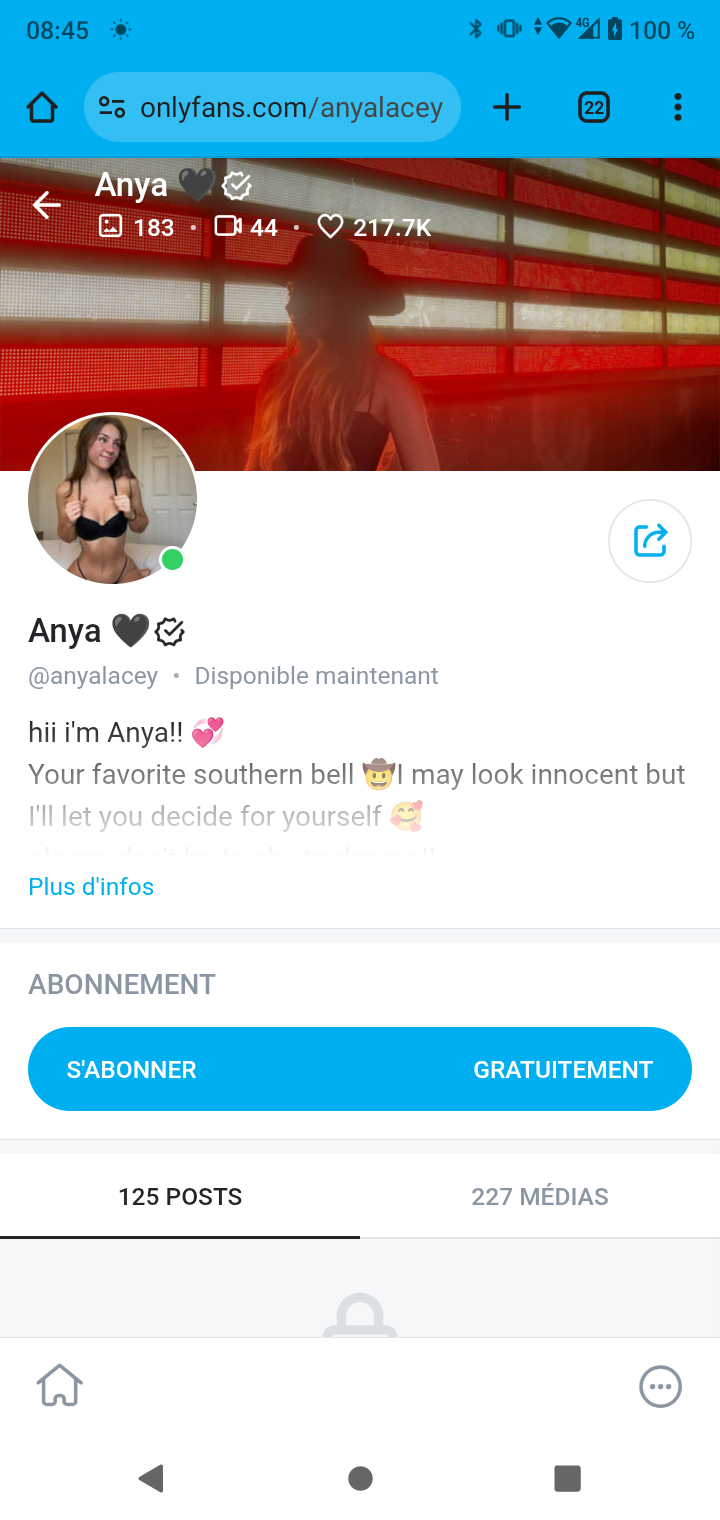This screenshot has width=720, height=1520.
Task: Switch to the 227 Médias tab
Action: click(540, 1196)
